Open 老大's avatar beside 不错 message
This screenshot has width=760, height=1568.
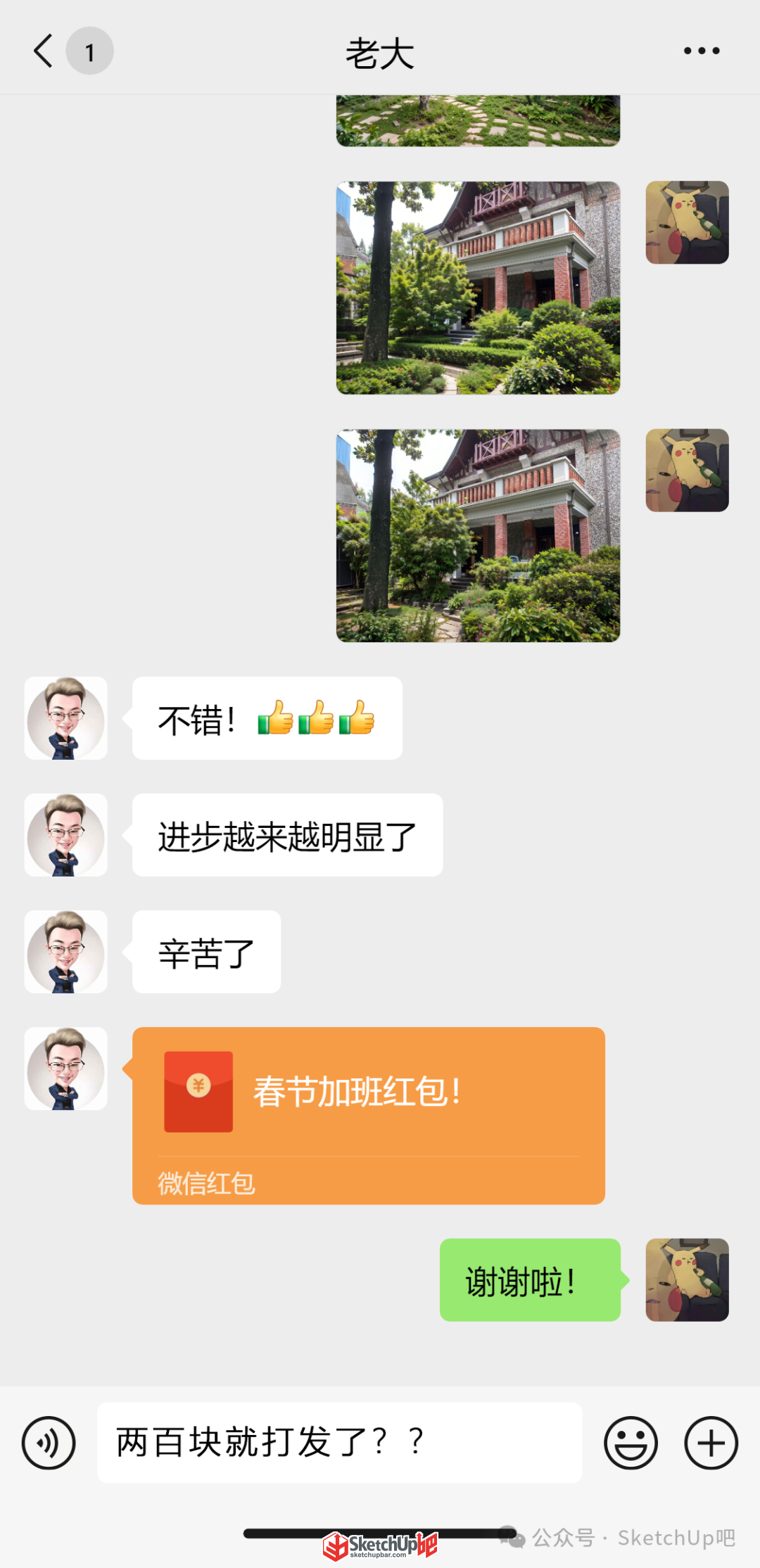66,718
